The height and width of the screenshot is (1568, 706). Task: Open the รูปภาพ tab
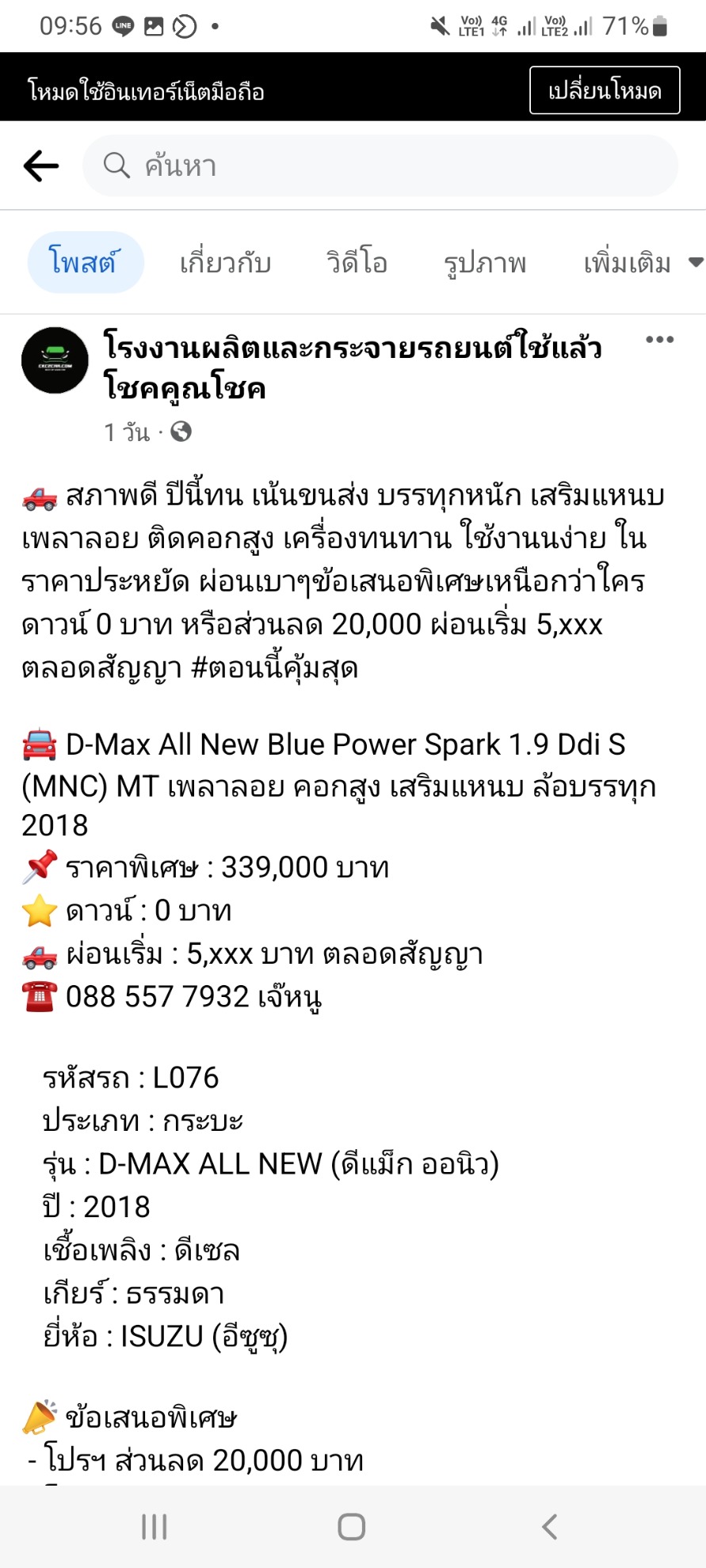click(485, 262)
